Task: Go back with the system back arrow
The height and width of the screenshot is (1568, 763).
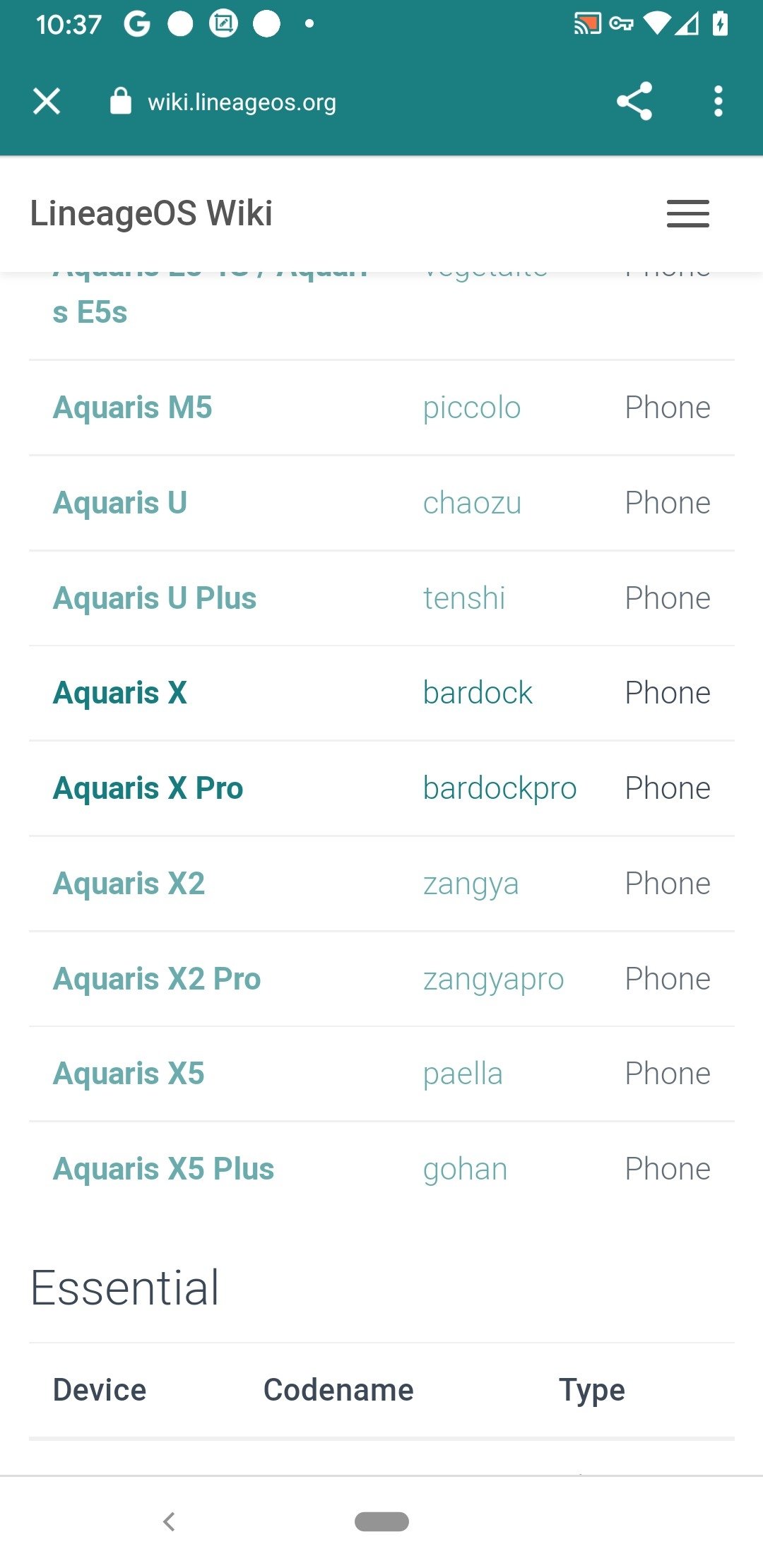Action: point(169,1521)
